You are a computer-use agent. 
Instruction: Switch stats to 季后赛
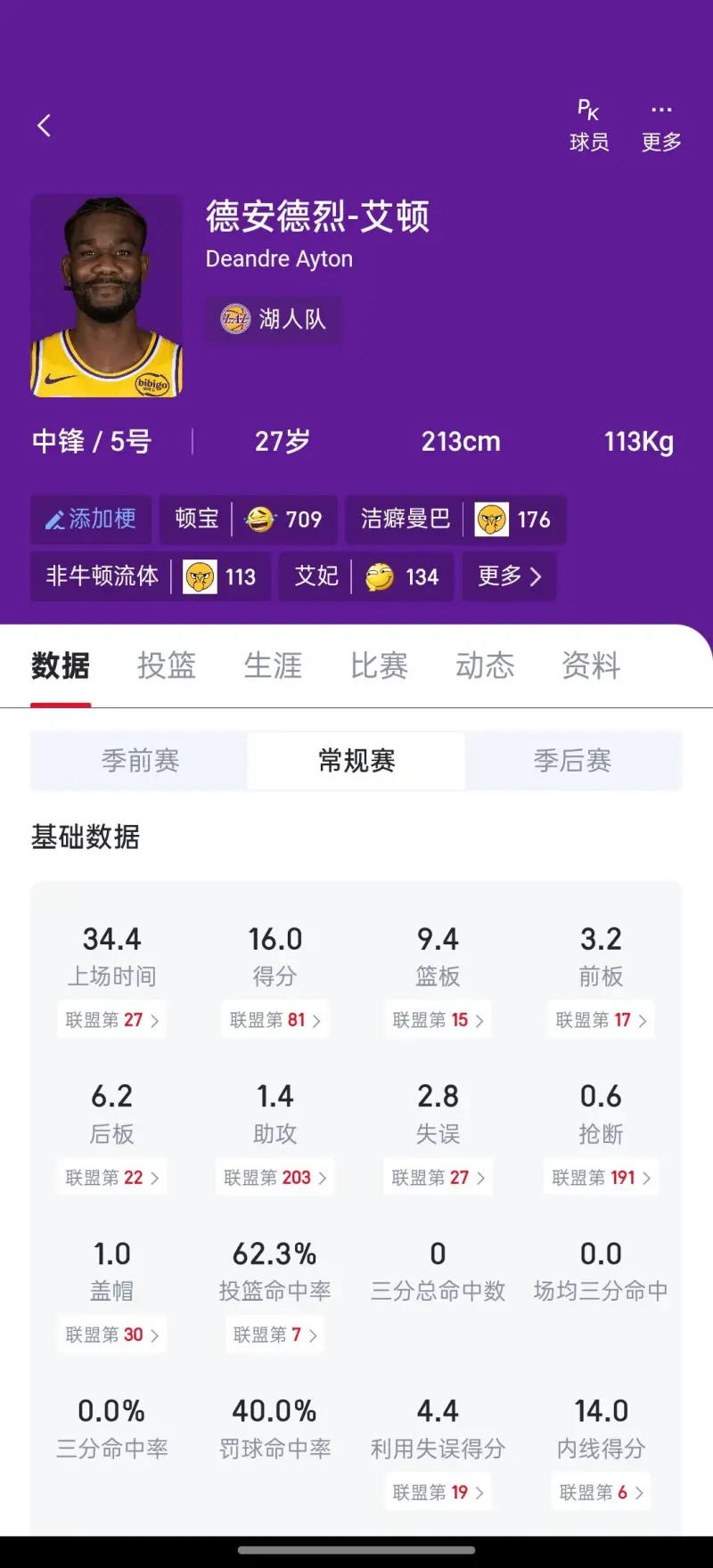pos(573,761)
